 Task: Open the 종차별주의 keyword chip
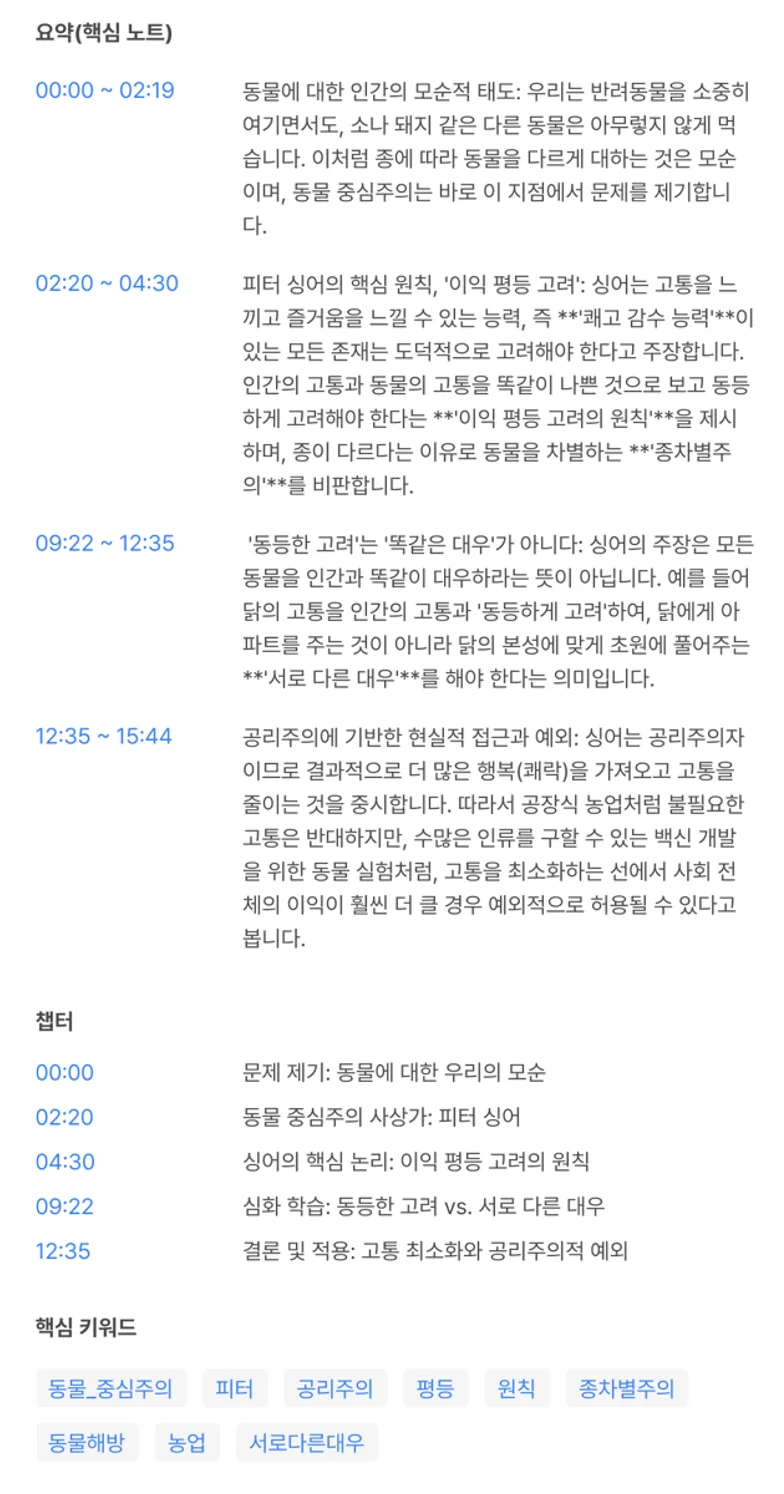[x=627, y=1388]
